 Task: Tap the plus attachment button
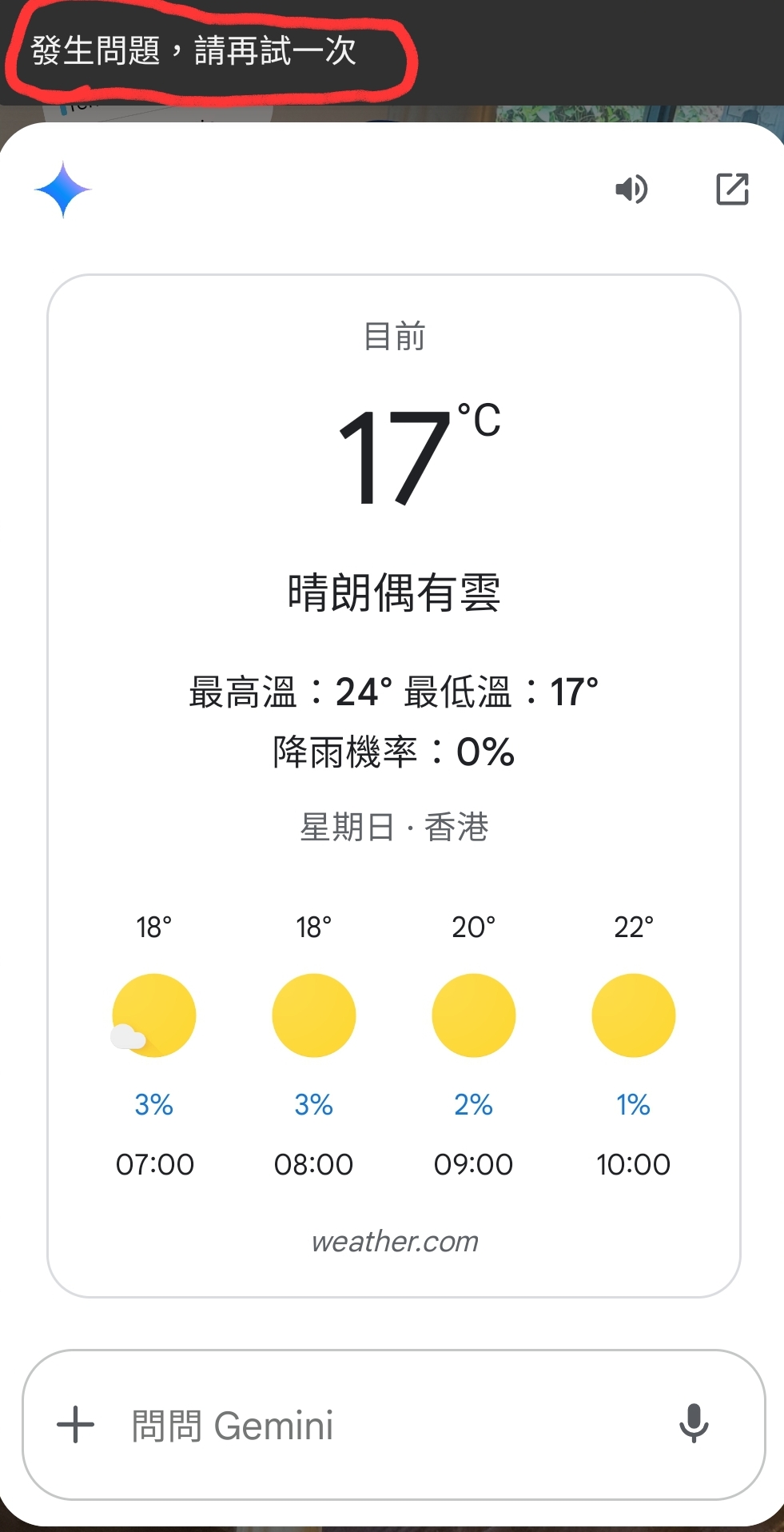tap(76, 1424)
